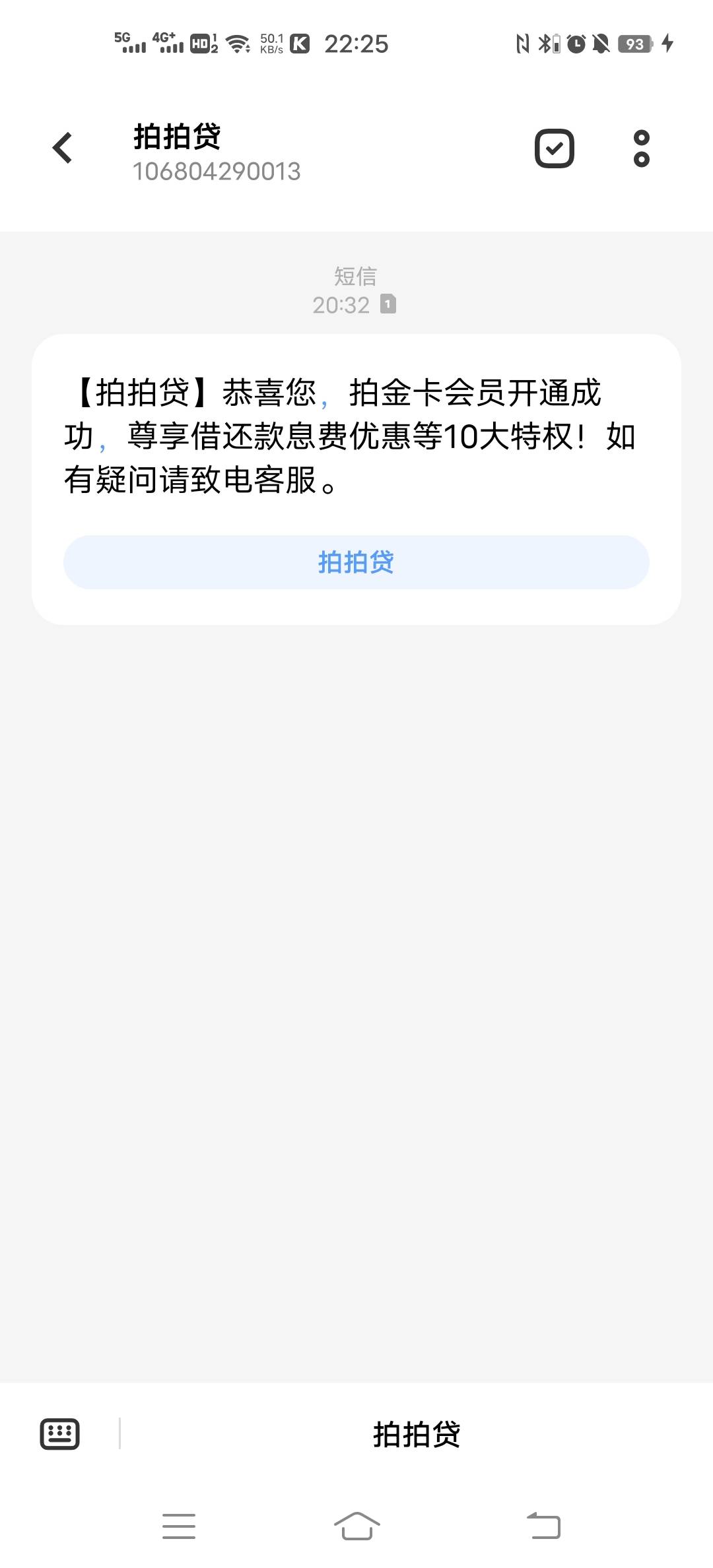Viewport: 713px width, 1568px height.
Task: Open the SMS message bubble from 拍拍贷
Action: tap(356, 479)
